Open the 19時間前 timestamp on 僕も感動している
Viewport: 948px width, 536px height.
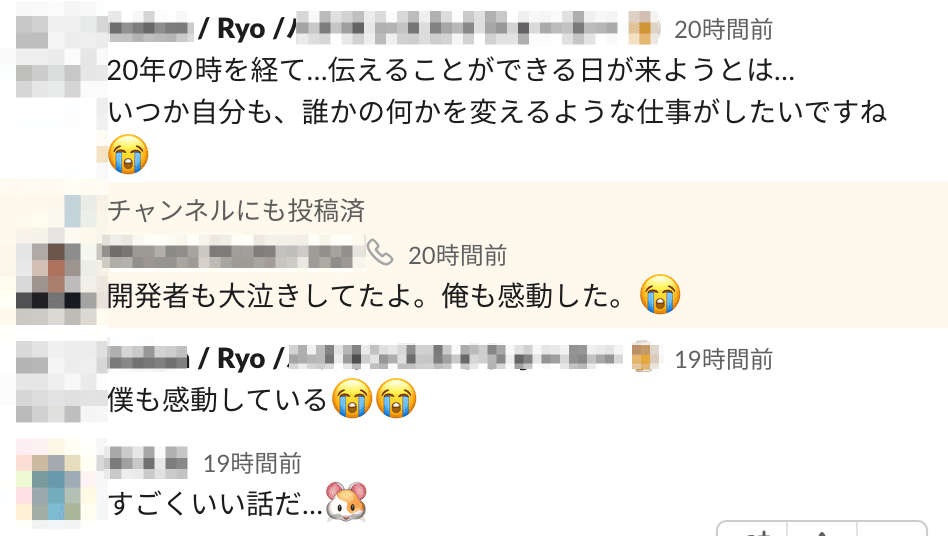[723, 359]
